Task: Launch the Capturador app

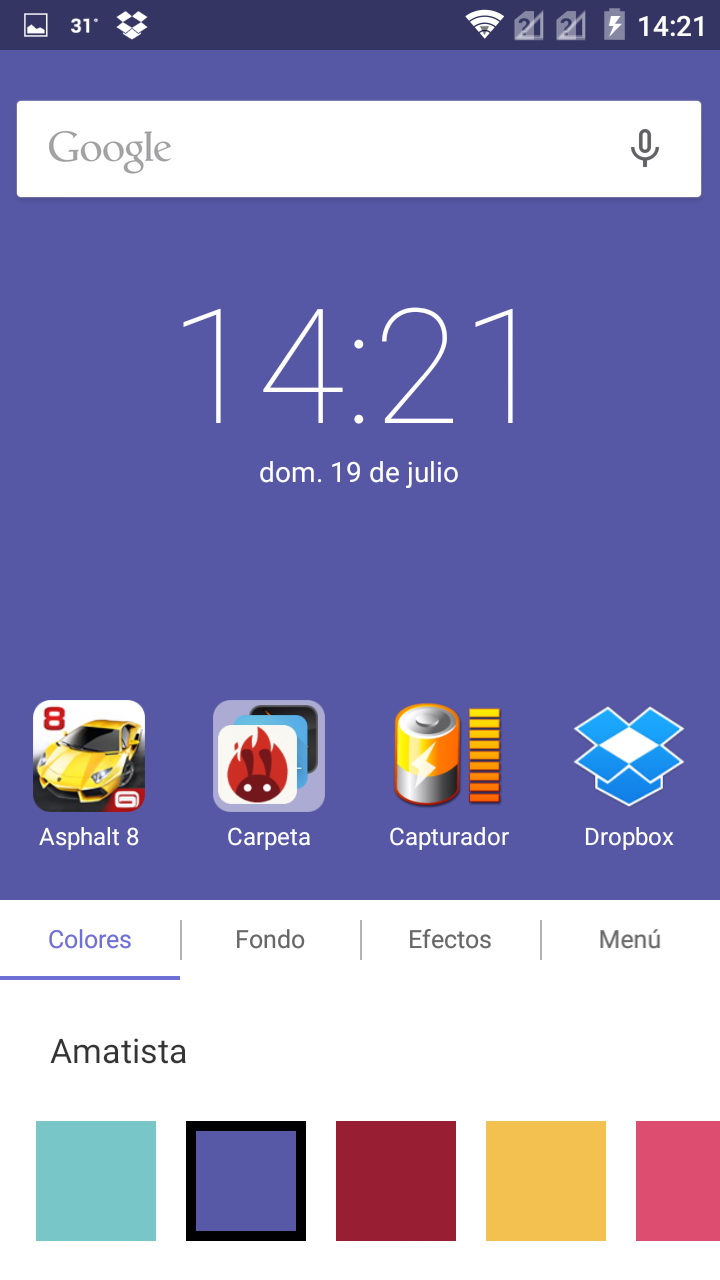Action: click(x=449, y=756)
